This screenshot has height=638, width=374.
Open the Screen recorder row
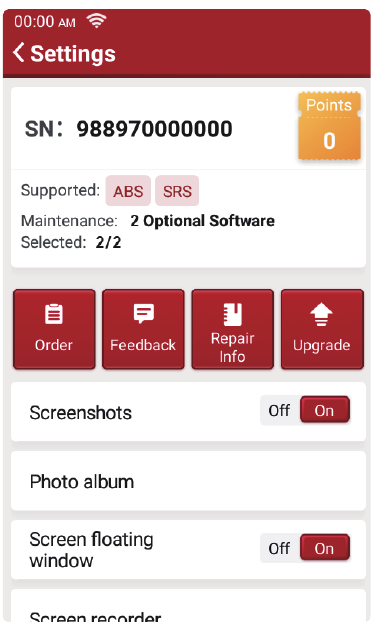pyautogui.click(x=188, y=605)
